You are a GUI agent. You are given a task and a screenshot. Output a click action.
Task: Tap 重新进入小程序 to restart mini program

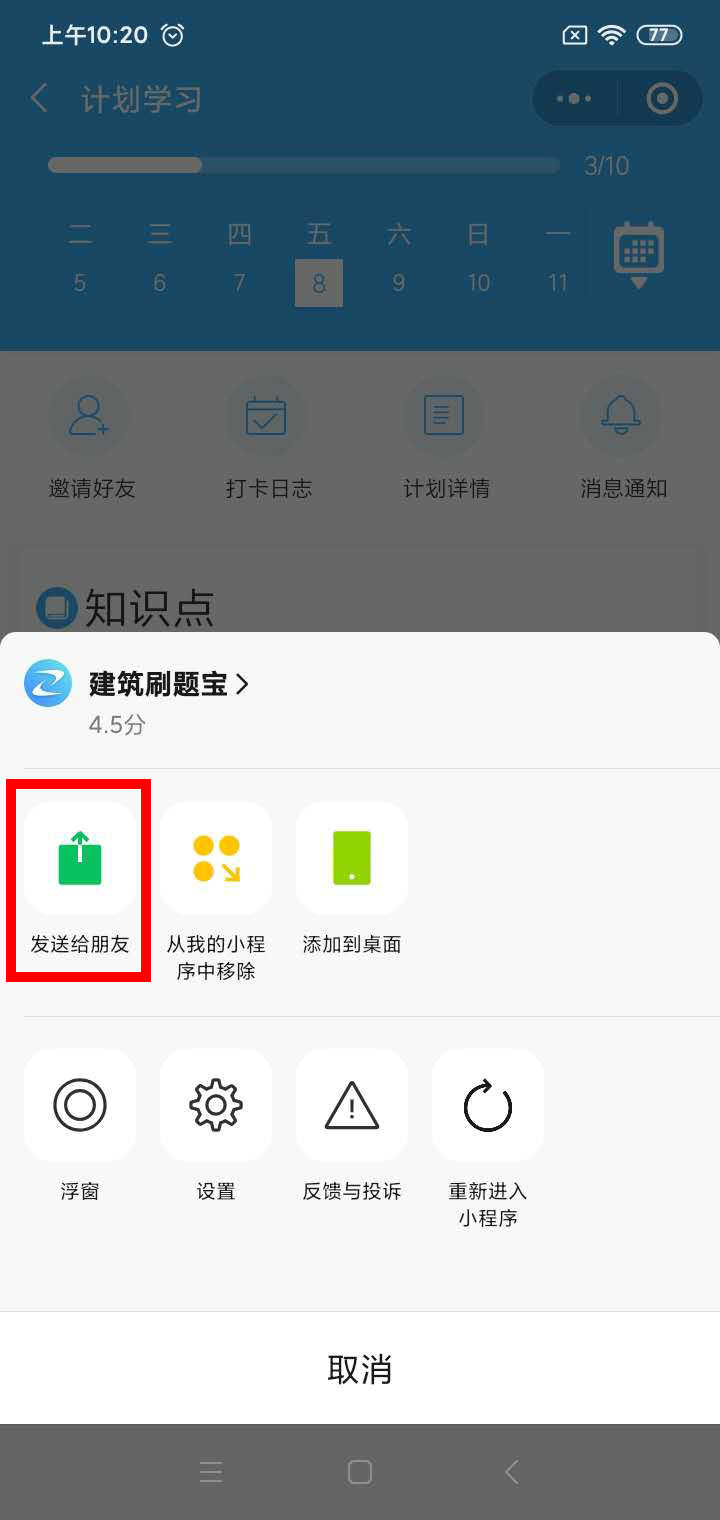487,1105
